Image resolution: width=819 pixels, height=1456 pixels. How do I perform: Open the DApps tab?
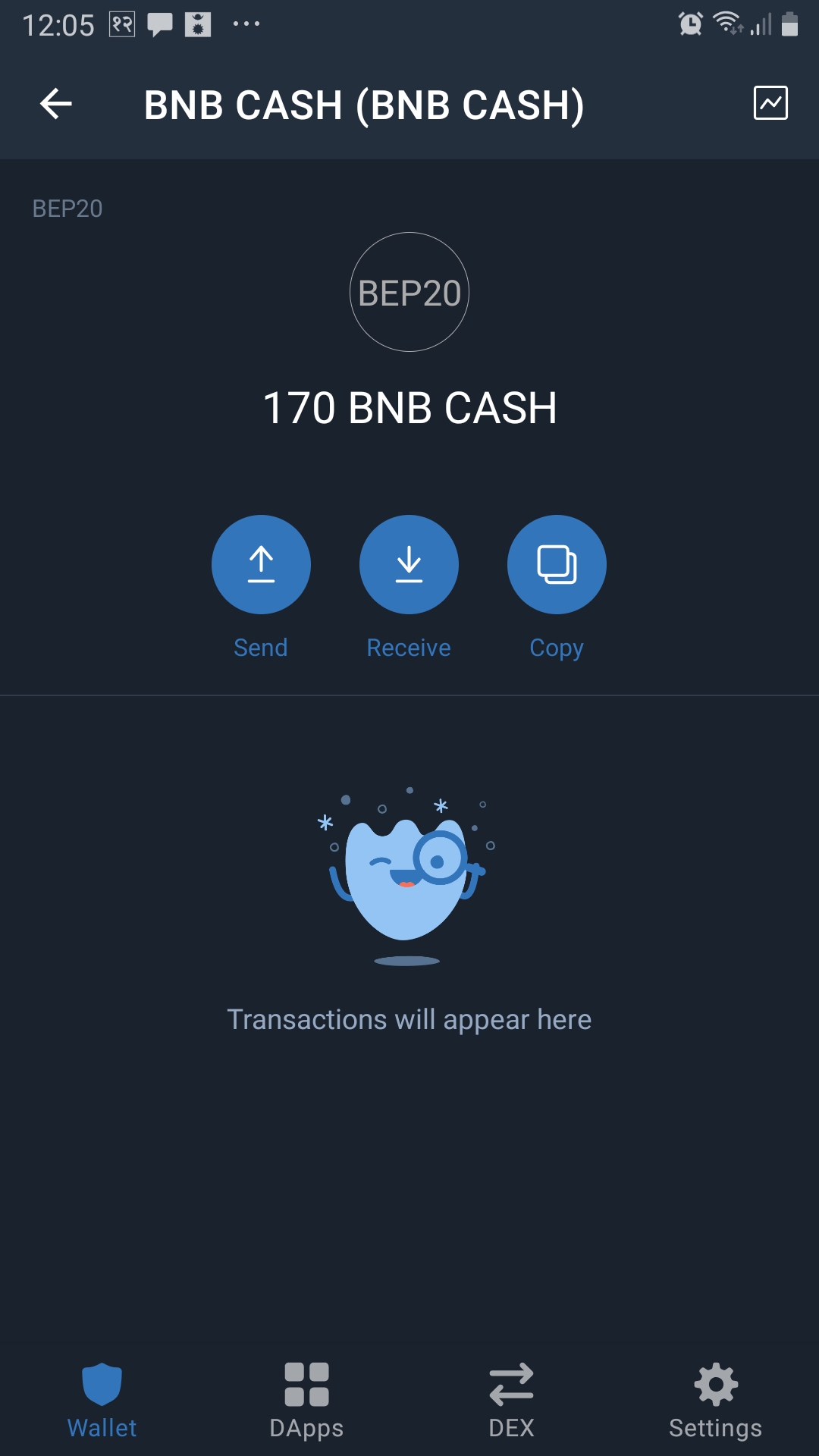pos(306,1400)
